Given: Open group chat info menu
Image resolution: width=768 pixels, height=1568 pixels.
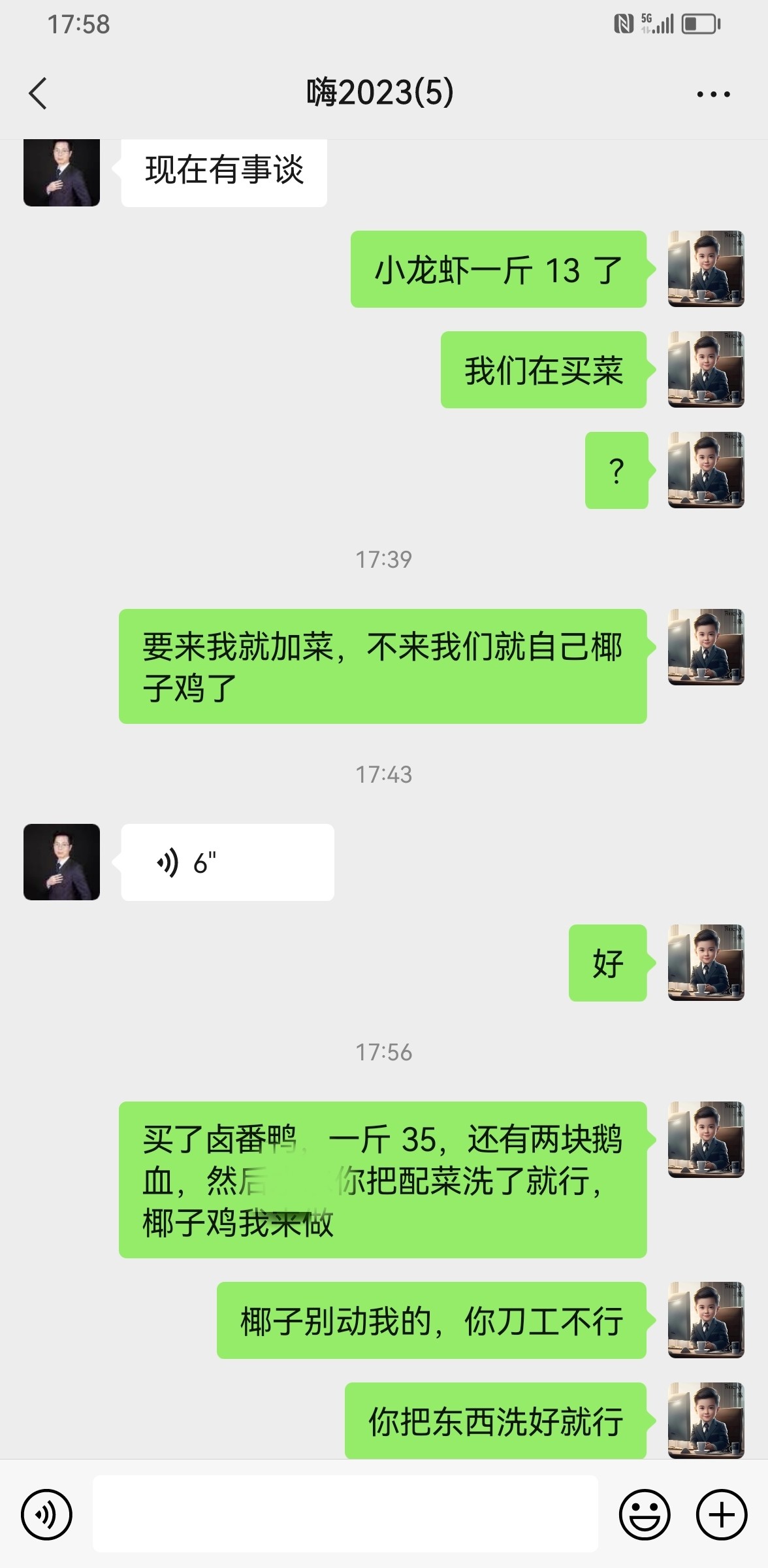Looking at the screenshot, I should (x=713, y=94).
